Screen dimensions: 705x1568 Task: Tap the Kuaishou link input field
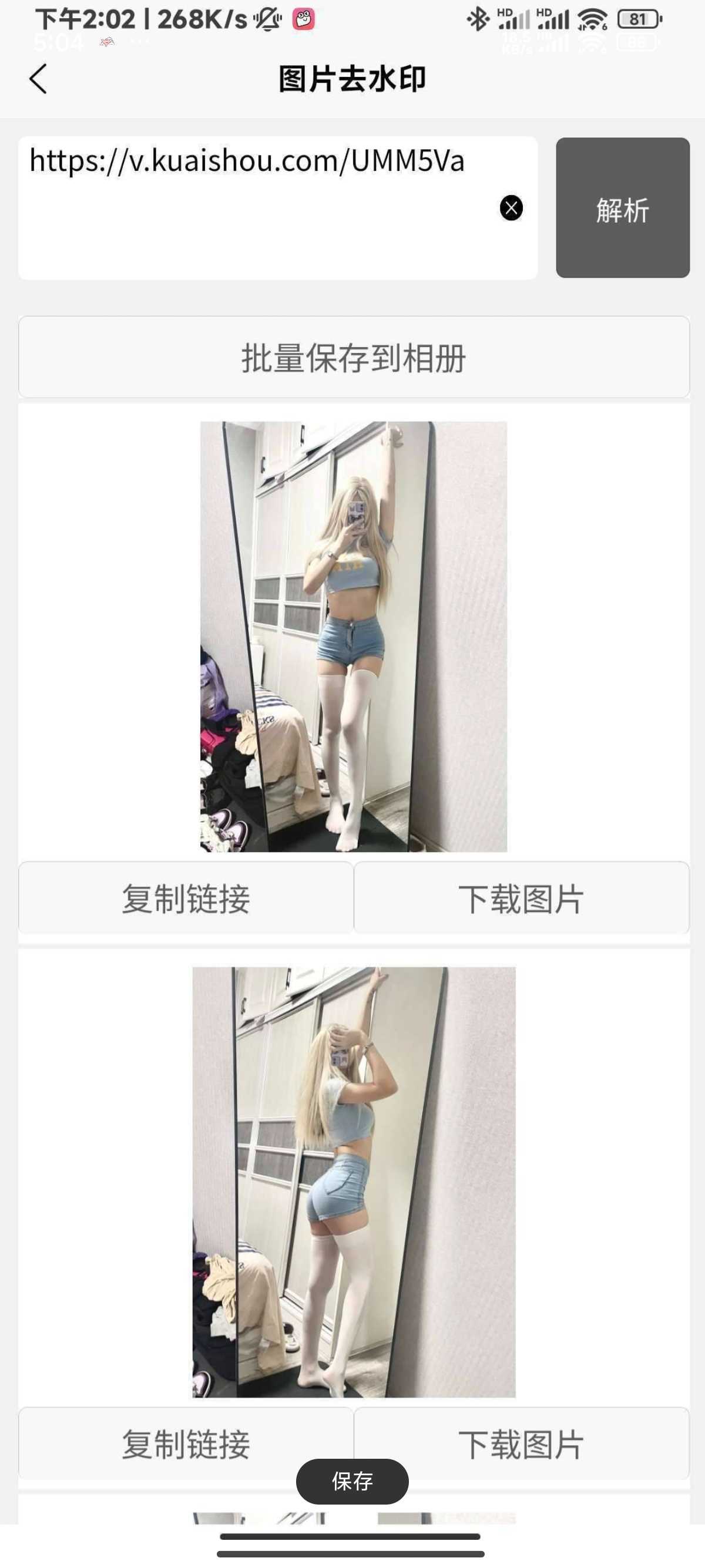click(256, 207)
